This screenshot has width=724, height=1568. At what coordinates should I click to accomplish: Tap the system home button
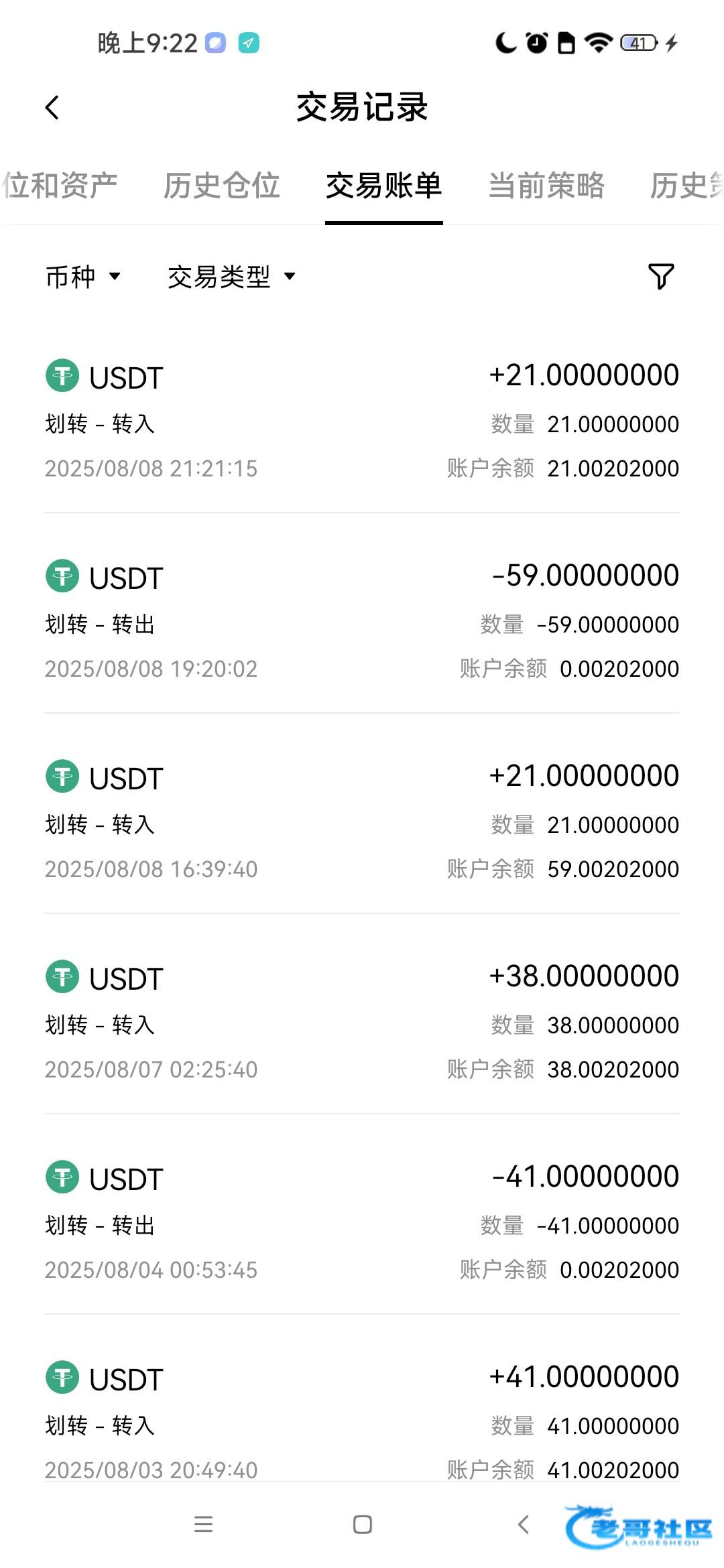click(363, 1524)
